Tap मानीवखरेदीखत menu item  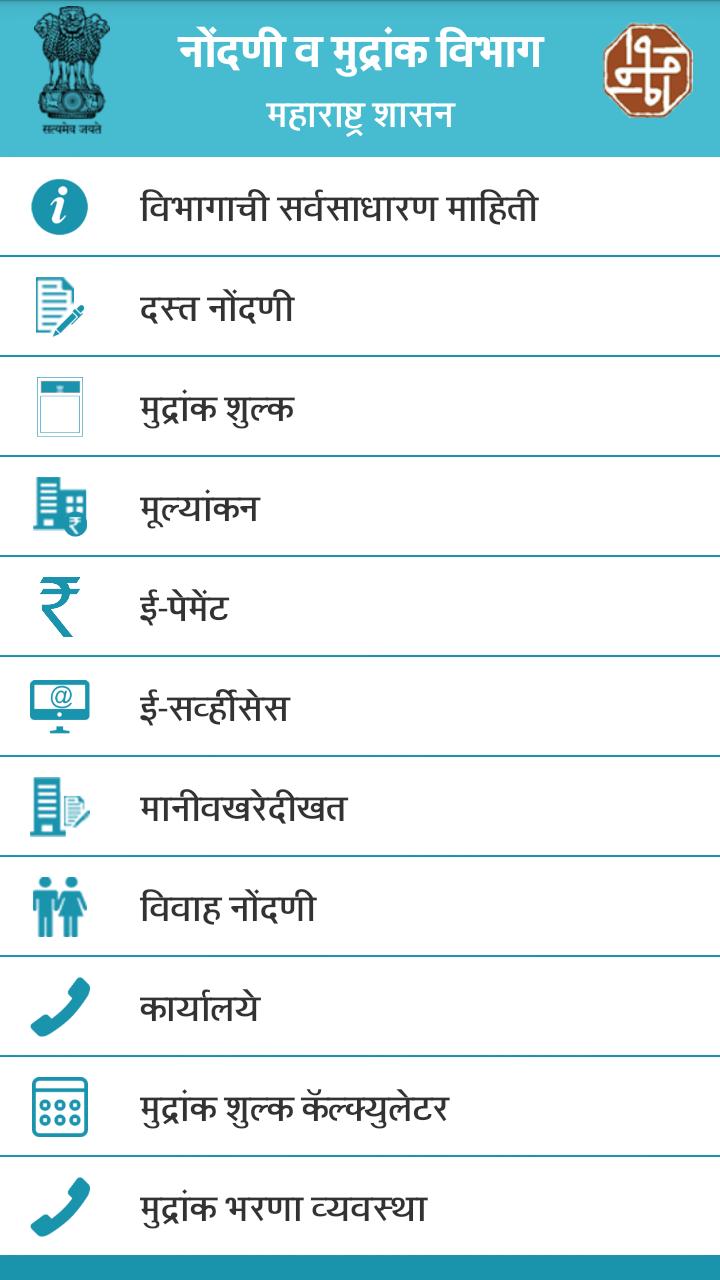click(243, 807)
